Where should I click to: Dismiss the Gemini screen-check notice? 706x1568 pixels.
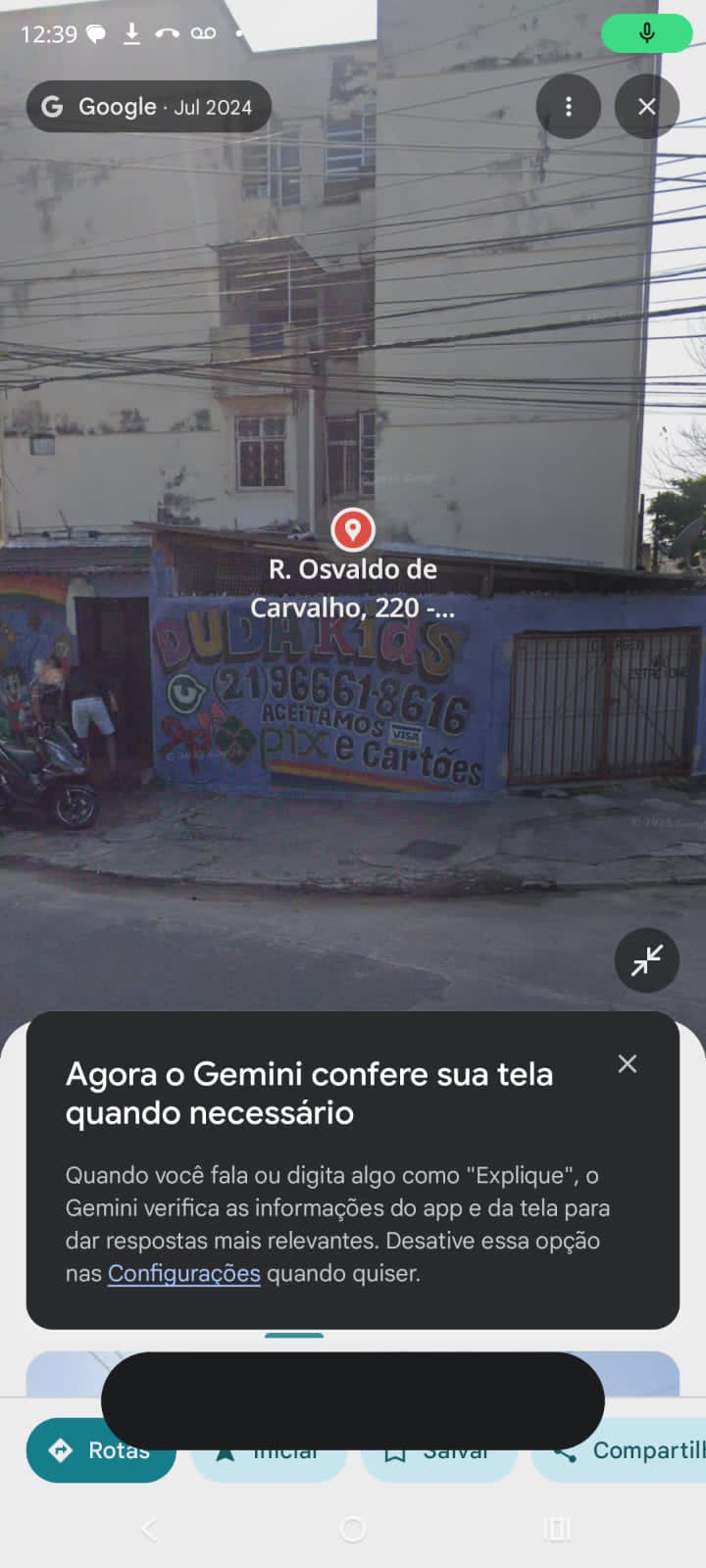[x=628, y=1064]
